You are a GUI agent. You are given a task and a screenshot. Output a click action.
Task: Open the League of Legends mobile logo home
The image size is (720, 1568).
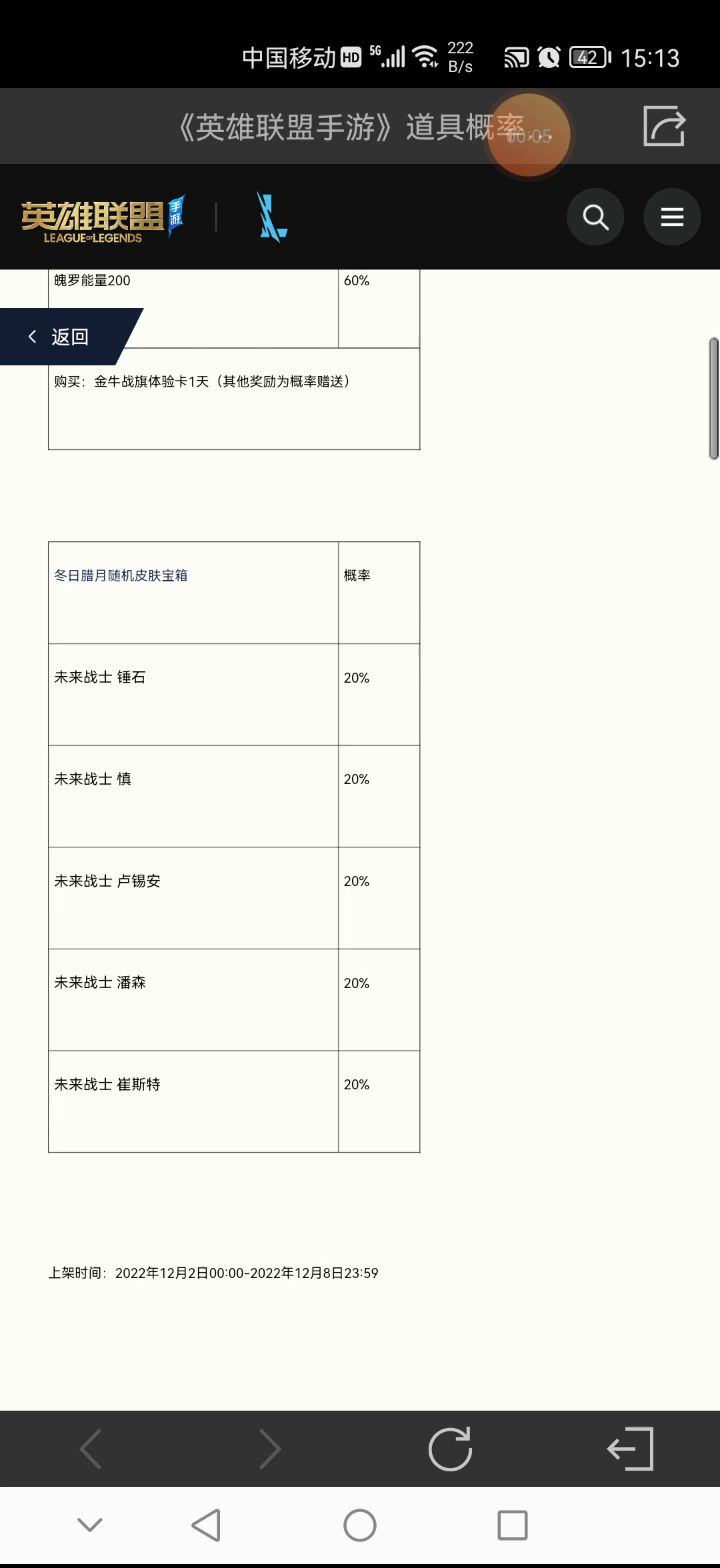pyautogui.click(x=103, y=218)
